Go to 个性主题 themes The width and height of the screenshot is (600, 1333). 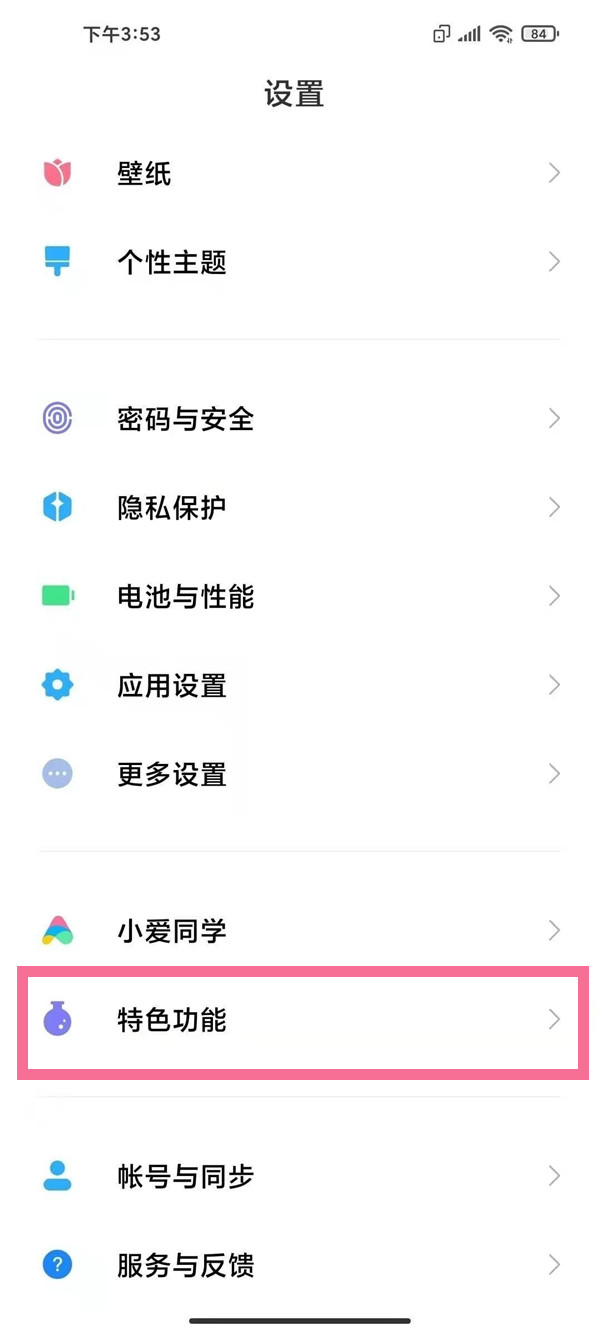click(300, 263)
